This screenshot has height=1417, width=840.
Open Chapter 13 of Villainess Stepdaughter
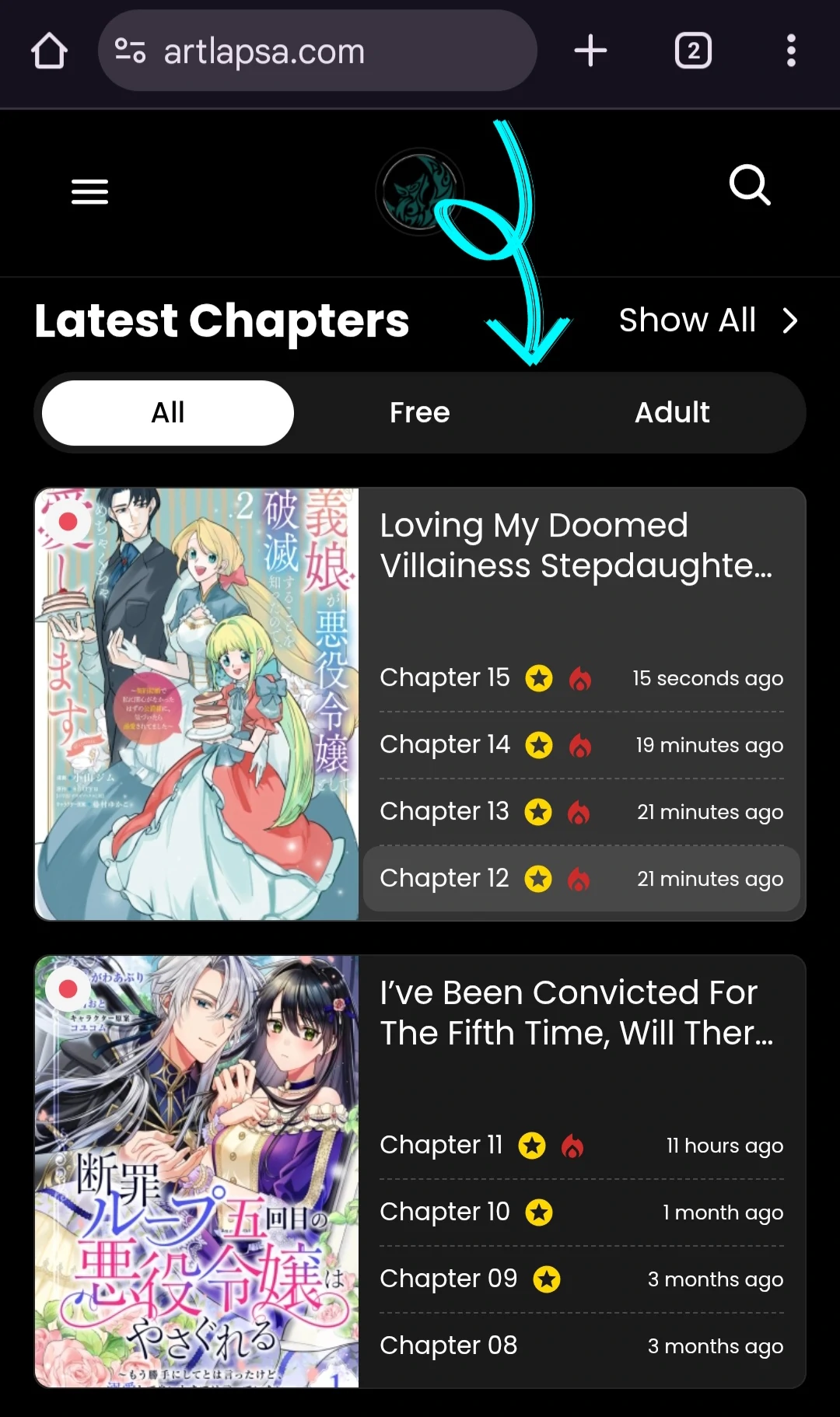click(581, 812)
